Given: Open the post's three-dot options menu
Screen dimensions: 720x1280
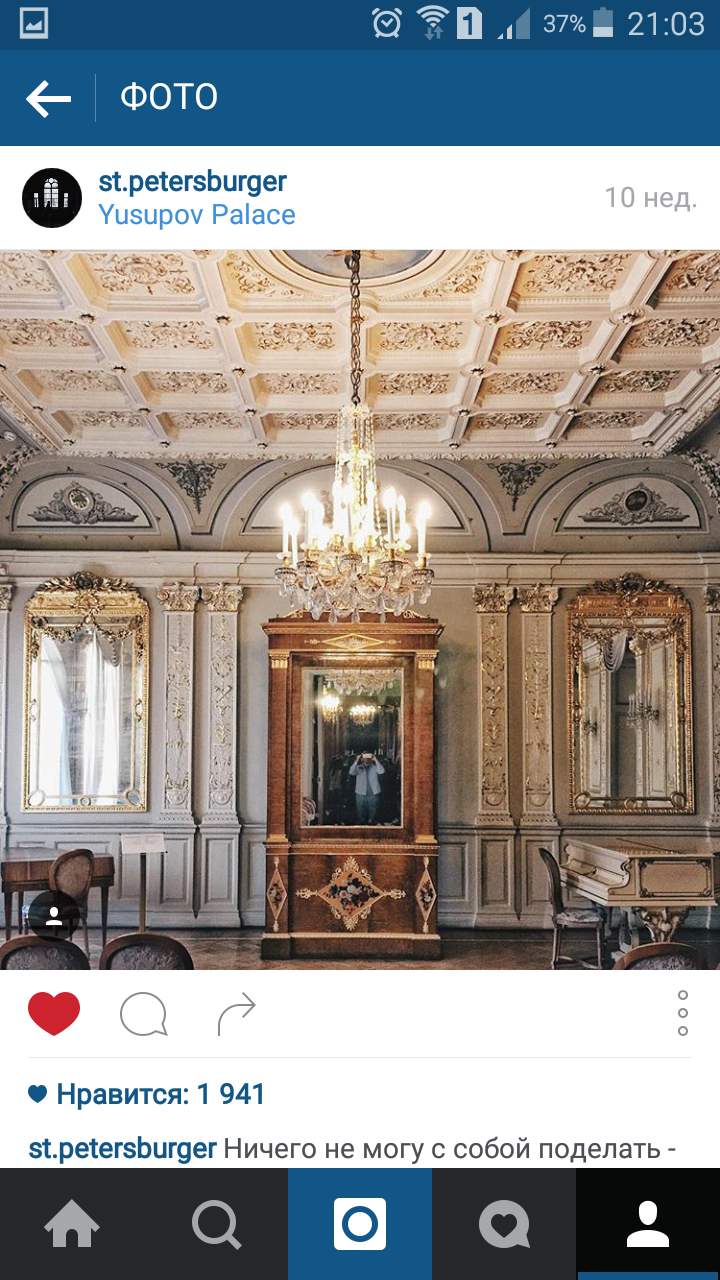Looking at the screenshot, I should click(683, 1013).
